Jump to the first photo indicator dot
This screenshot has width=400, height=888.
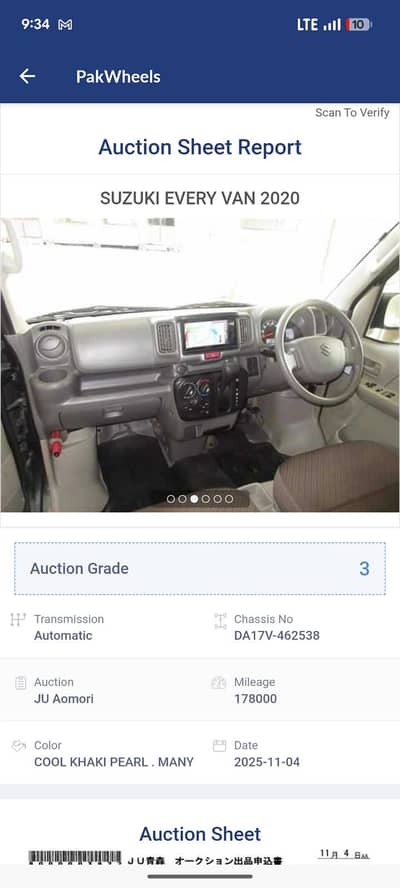coord(171,499)
